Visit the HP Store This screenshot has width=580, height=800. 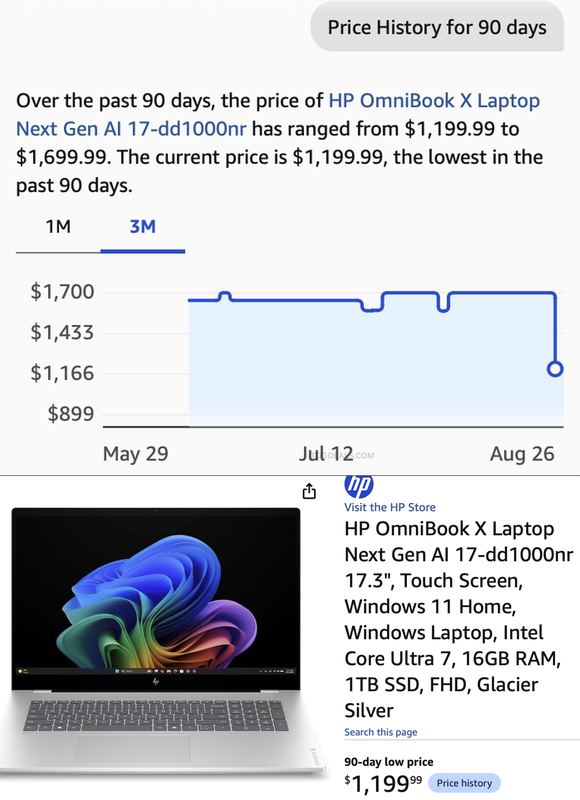(x=390, y=507)
